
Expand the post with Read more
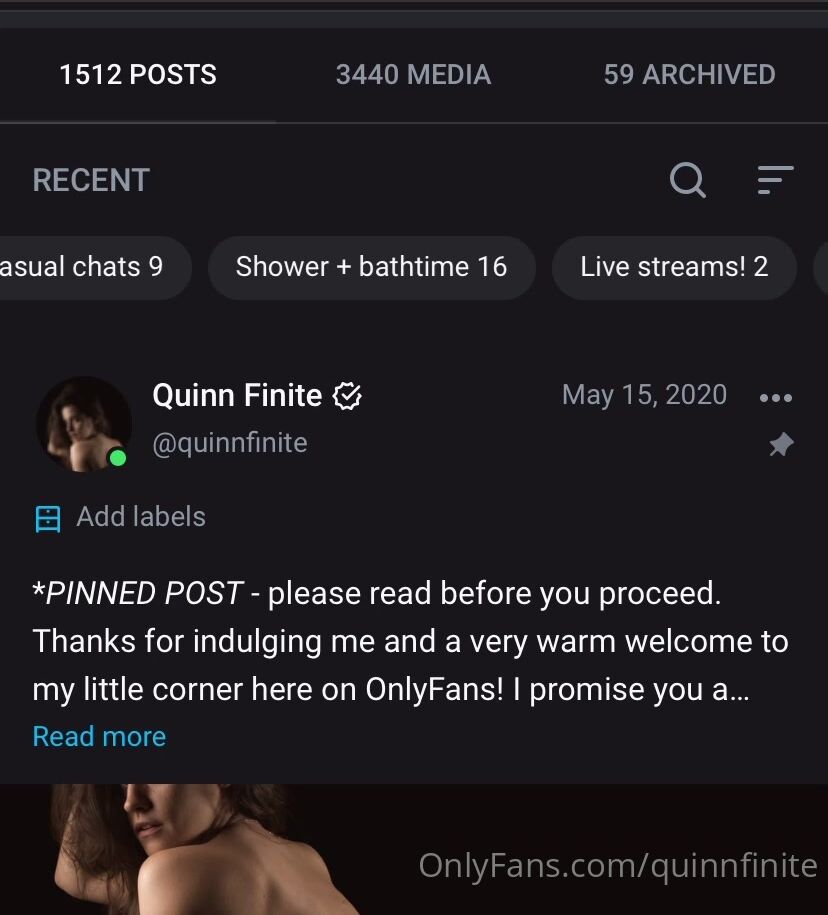coord(99,737)
